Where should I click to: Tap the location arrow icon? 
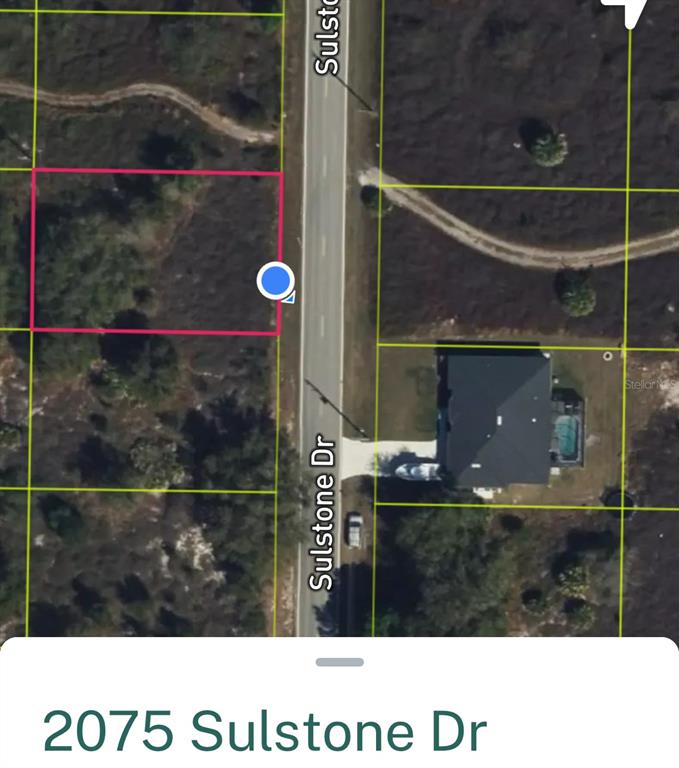click(626, 10)
